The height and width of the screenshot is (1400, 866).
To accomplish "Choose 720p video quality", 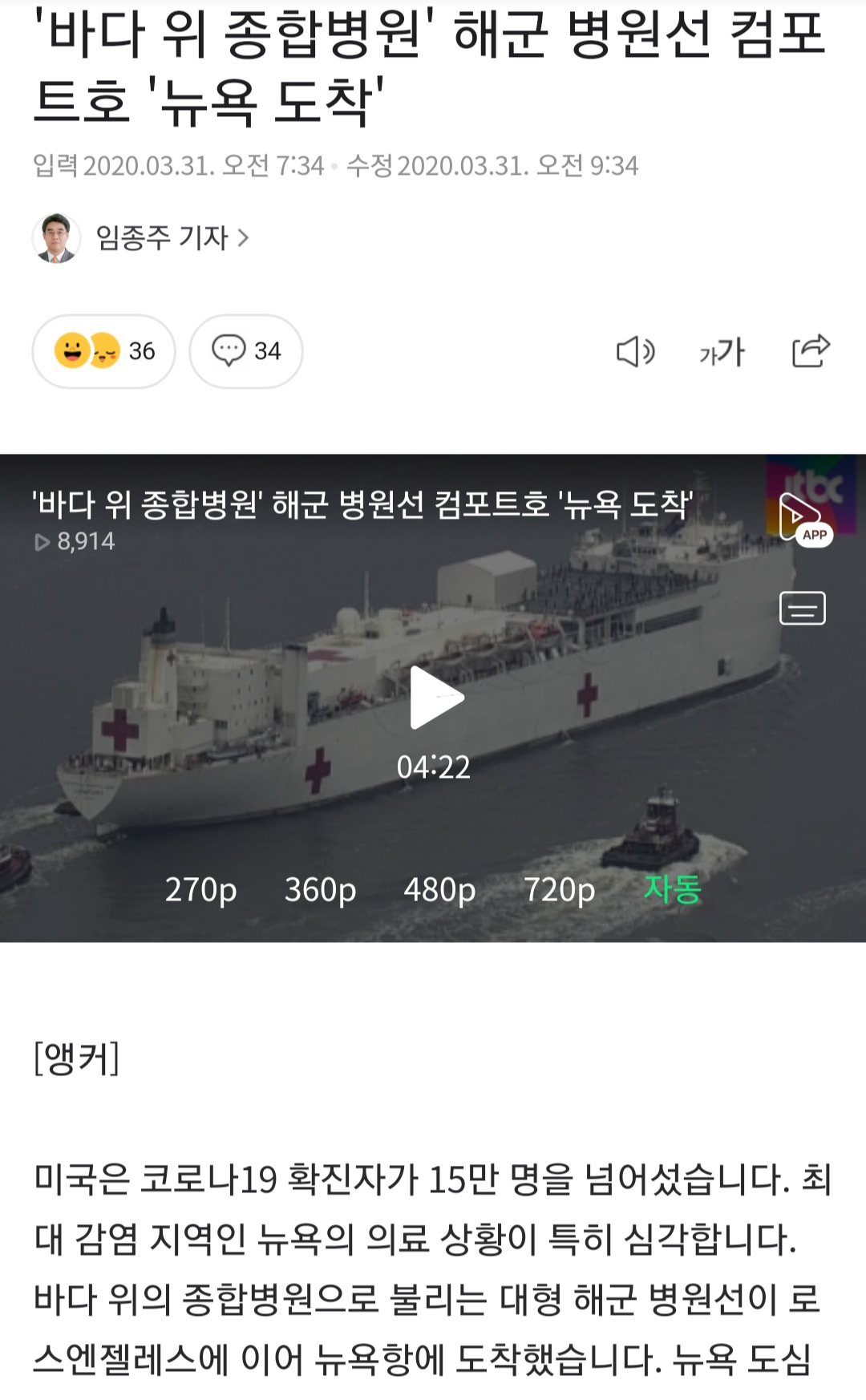I will click(x=559, y=889).
